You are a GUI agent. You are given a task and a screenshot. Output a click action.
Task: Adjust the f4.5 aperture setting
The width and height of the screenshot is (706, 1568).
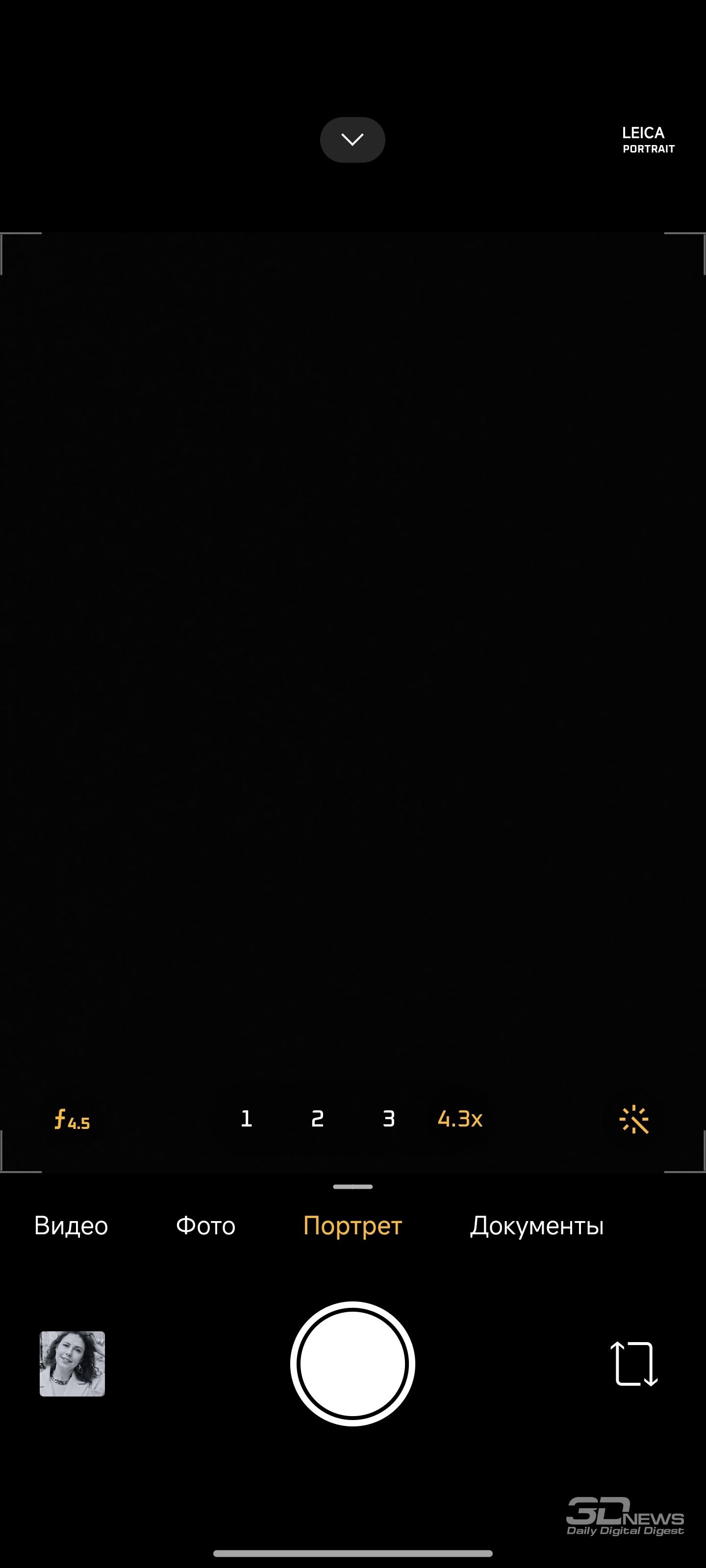click(72, 1119)
